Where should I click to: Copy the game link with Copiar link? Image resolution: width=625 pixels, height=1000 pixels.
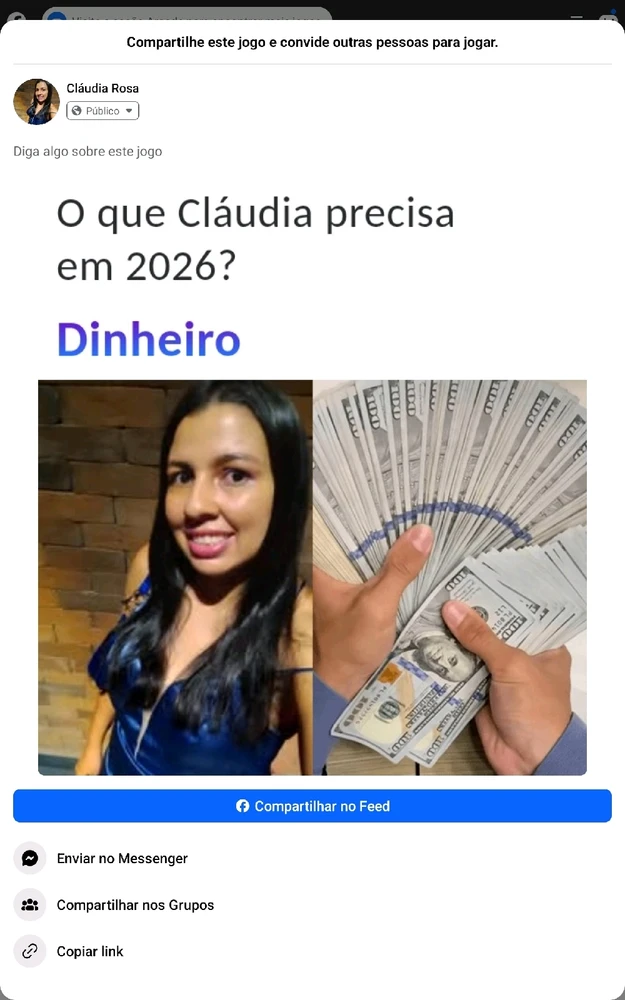[89, 951]
